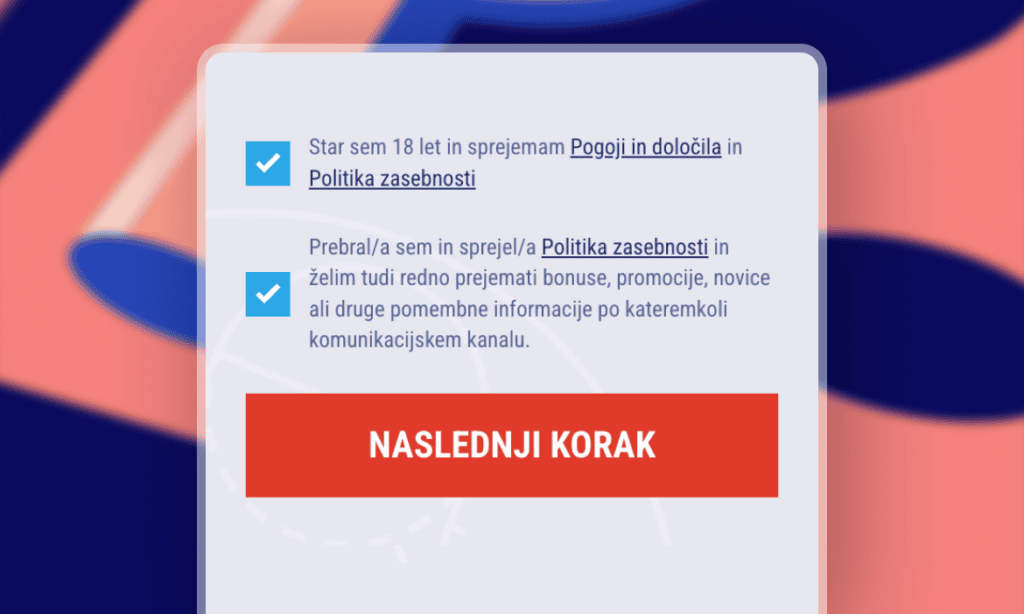Untick the bonuses and promotions consent checkbox
Image resolution: width=1024 pixels, height=614 pixels.
click(x=267, y=294)
